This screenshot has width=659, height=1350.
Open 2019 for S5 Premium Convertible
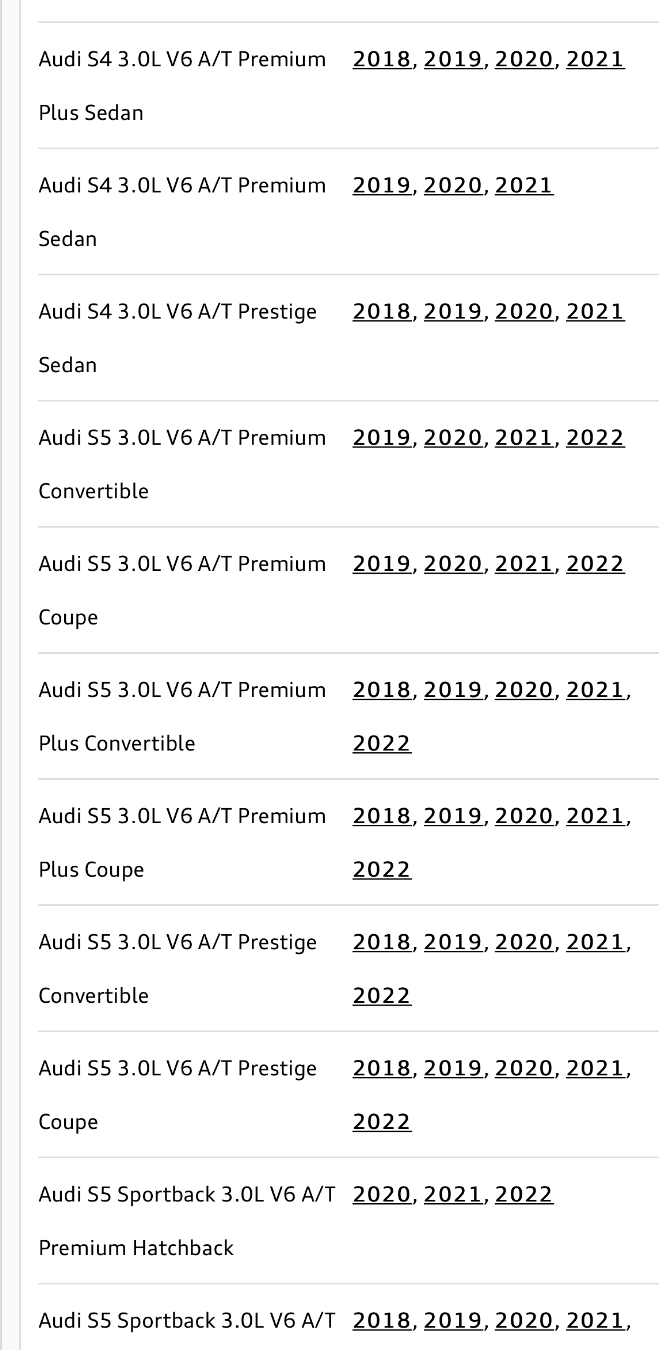[x=382, y=437]
